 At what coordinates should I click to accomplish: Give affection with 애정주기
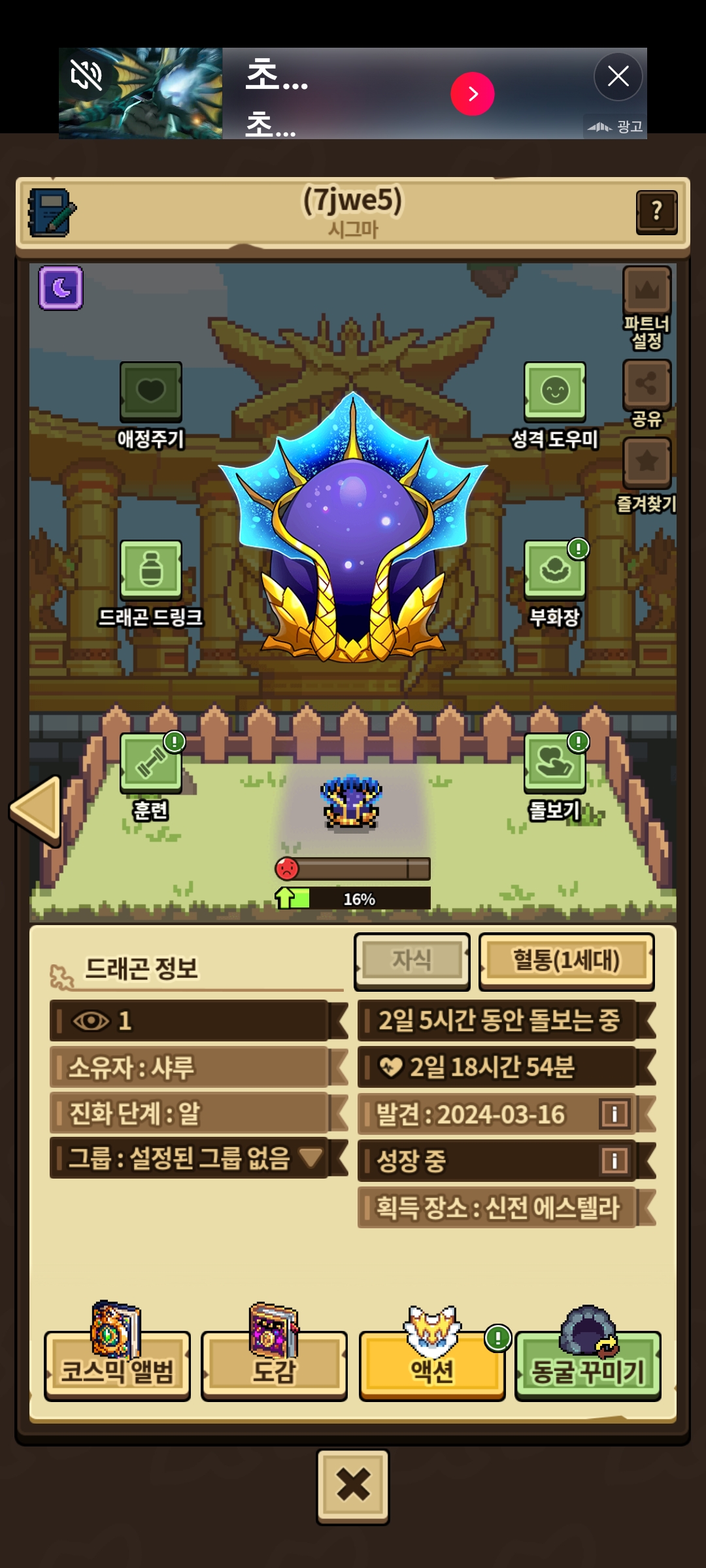point(150,406)
